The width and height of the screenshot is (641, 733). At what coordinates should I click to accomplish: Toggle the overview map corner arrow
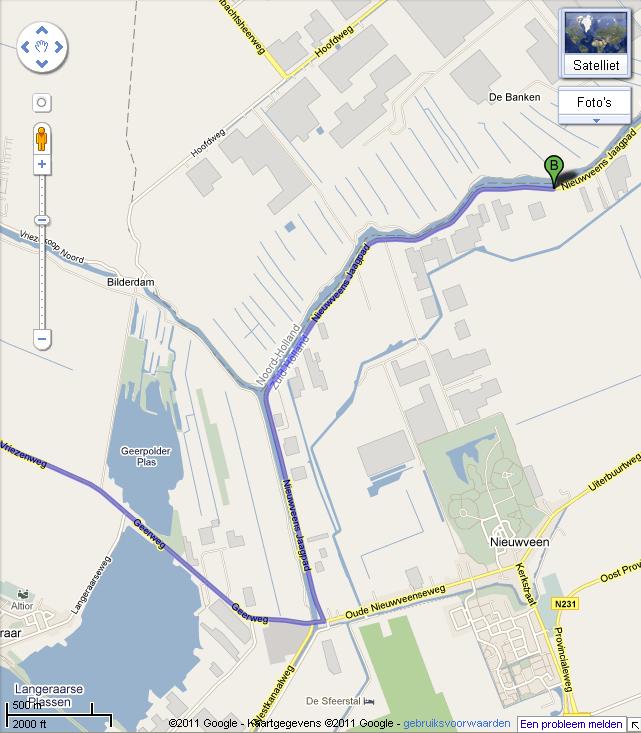point(633,724)
